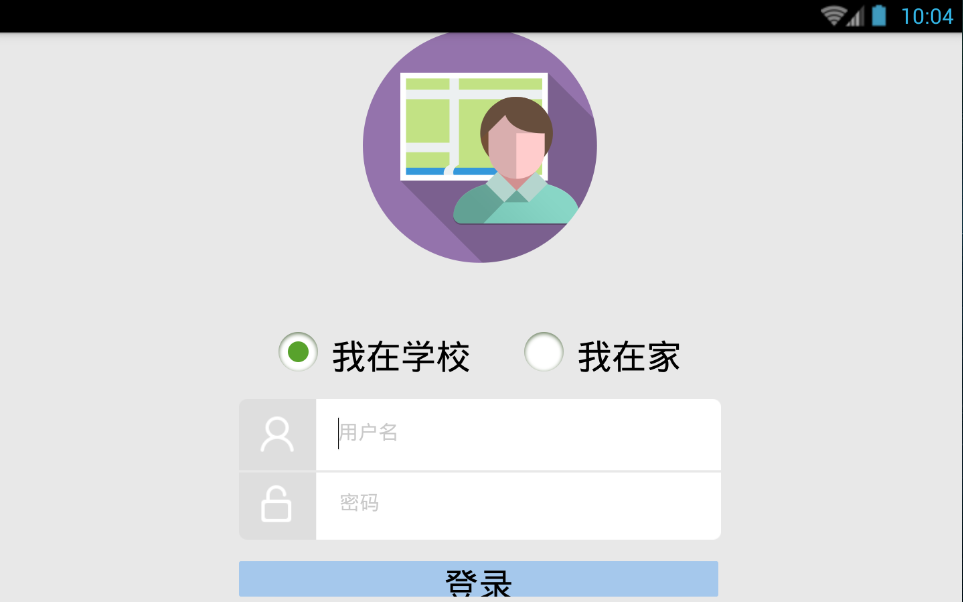Tap the 登录 login button
The height and width of the screenshot is (602, 963).
(x=478, y=580)
